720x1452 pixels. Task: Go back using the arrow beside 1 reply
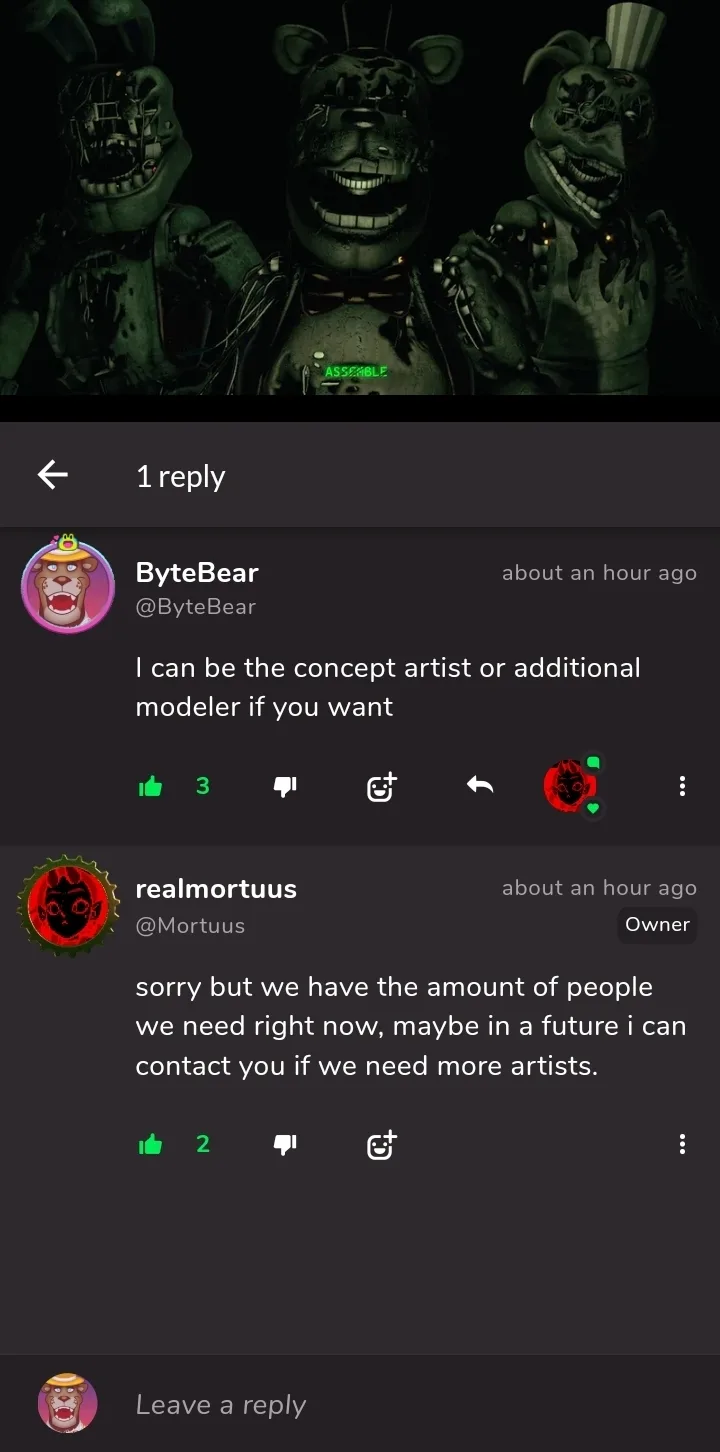click(x=53, y=475)
